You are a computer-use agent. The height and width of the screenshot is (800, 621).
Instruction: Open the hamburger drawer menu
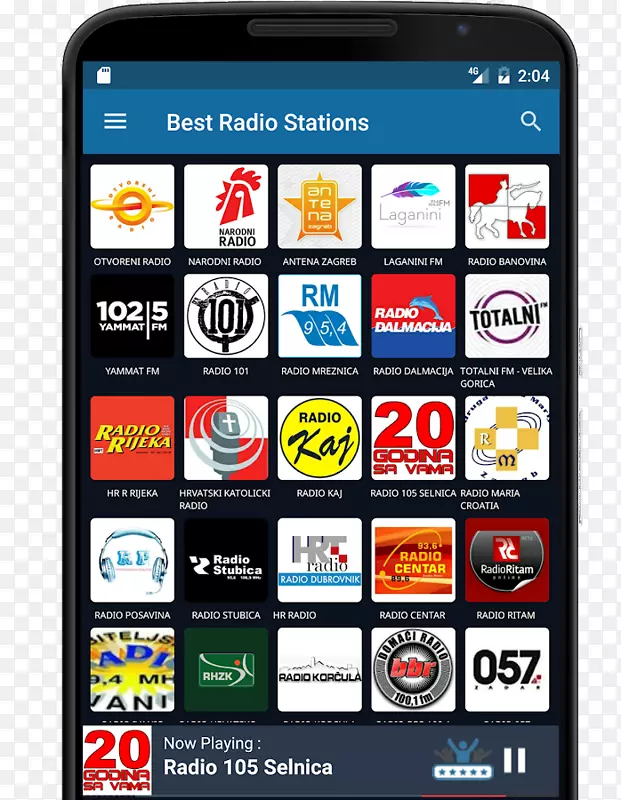point(115,122)
